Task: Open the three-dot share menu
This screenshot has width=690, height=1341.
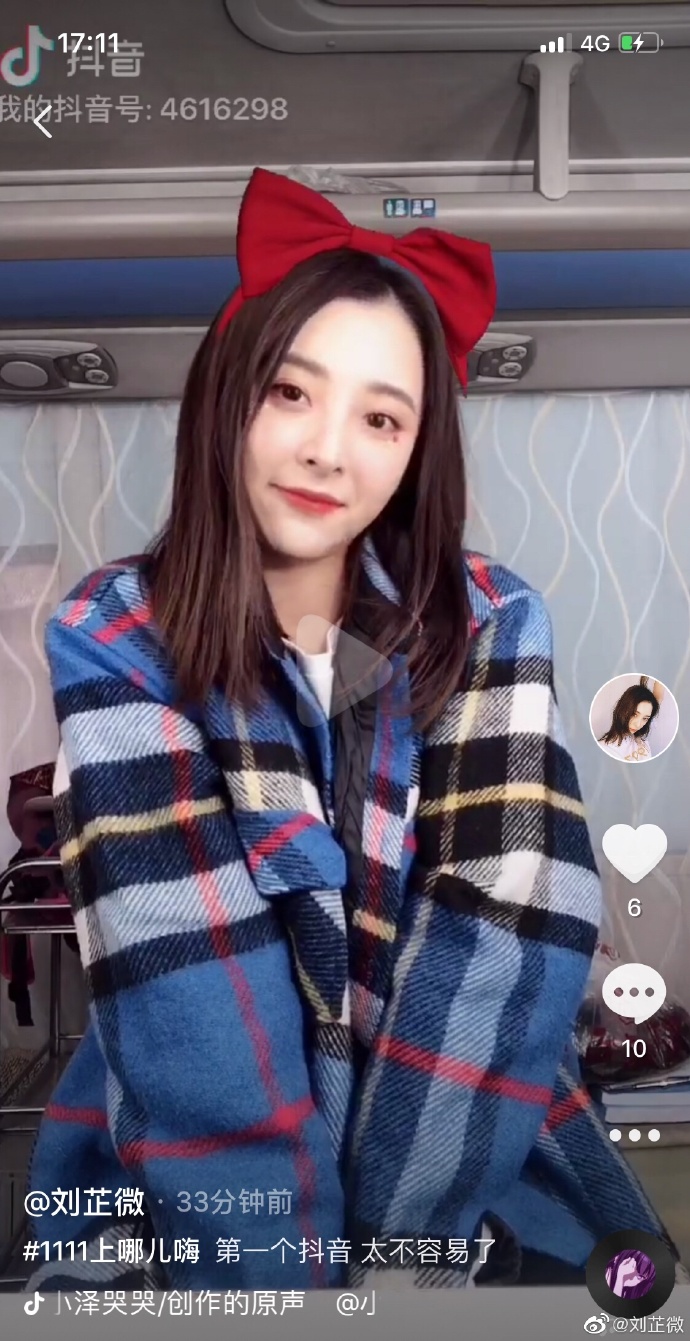Action: coord(634,1135)
